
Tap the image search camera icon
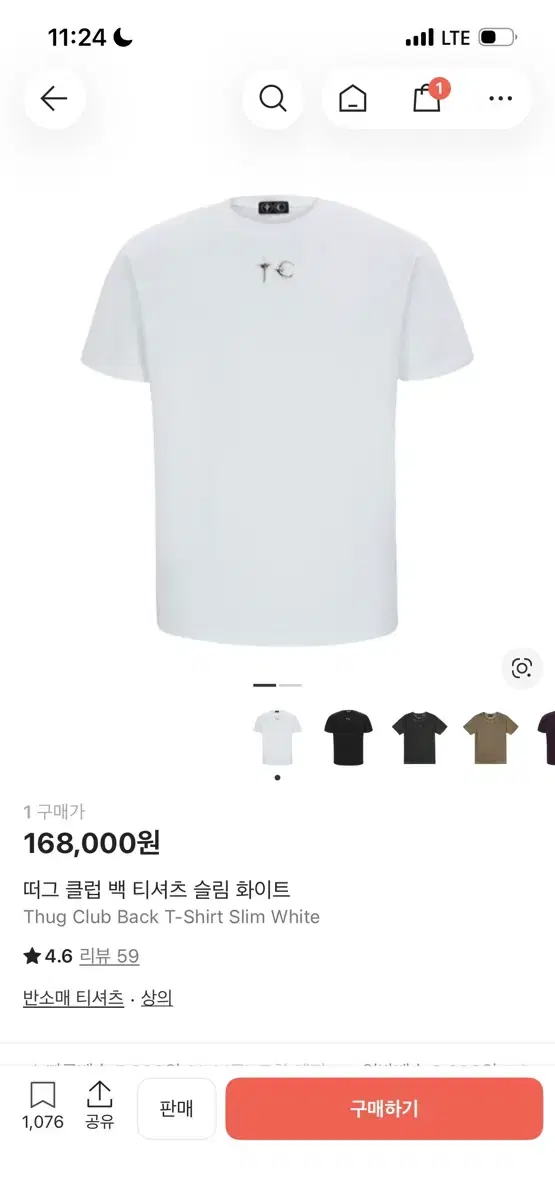(x=522, y=668)
